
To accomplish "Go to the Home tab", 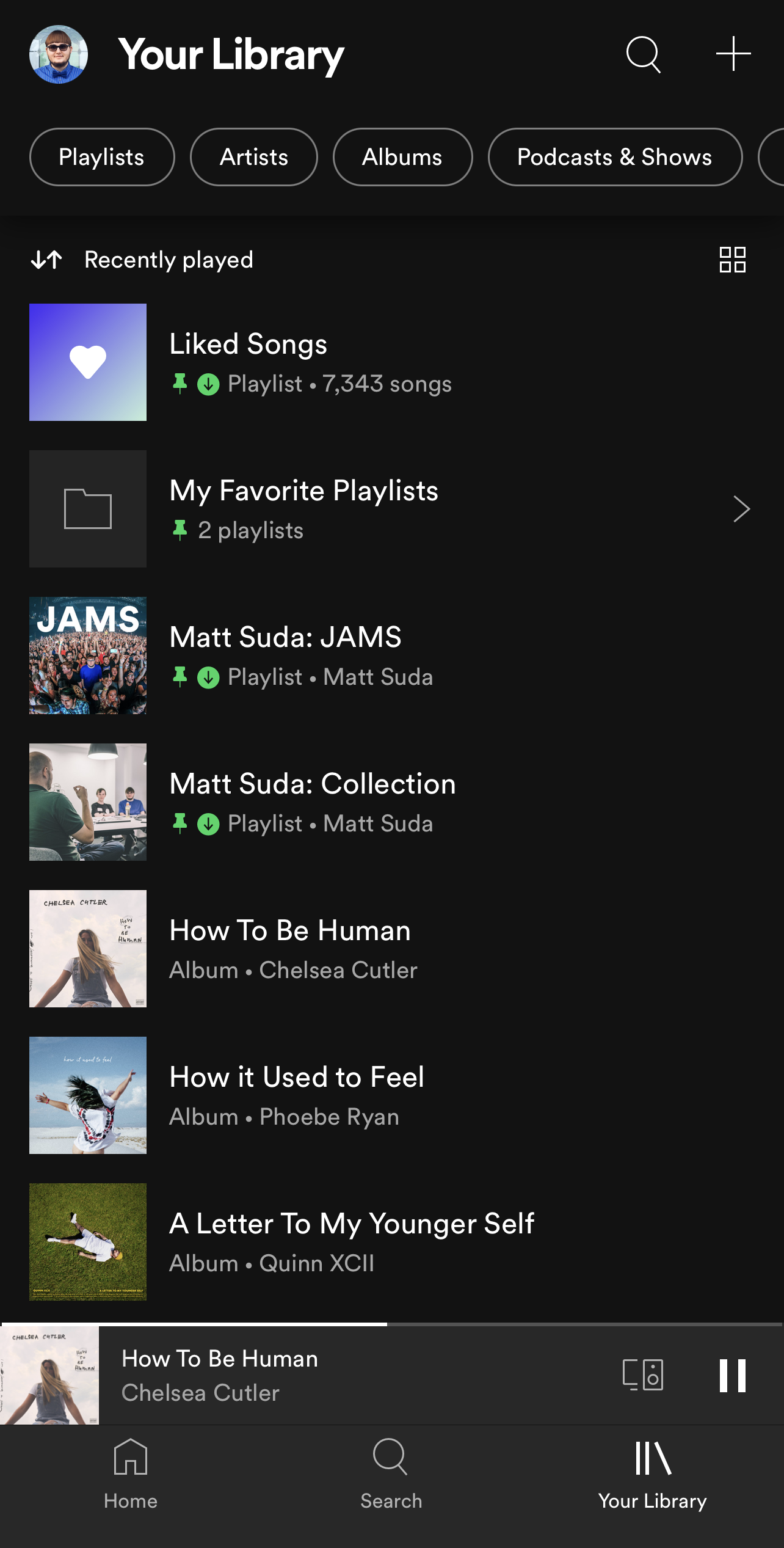I will click(x=131, y=1473).
